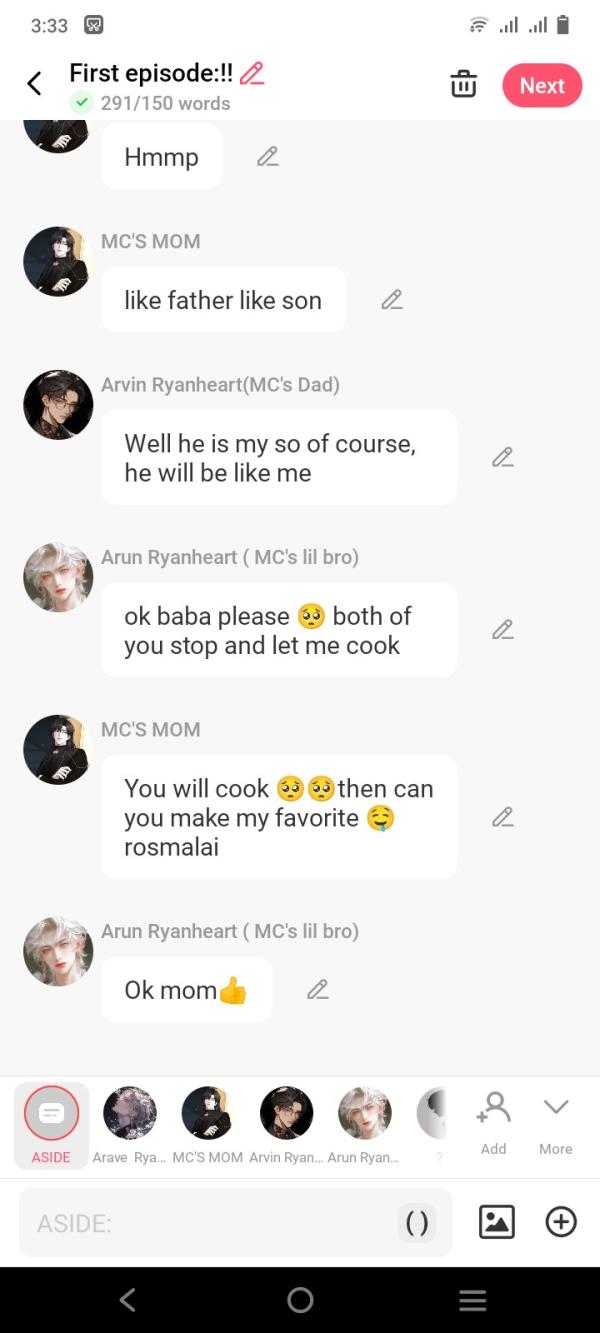Attach an image to the episode

pos(497,1222)
